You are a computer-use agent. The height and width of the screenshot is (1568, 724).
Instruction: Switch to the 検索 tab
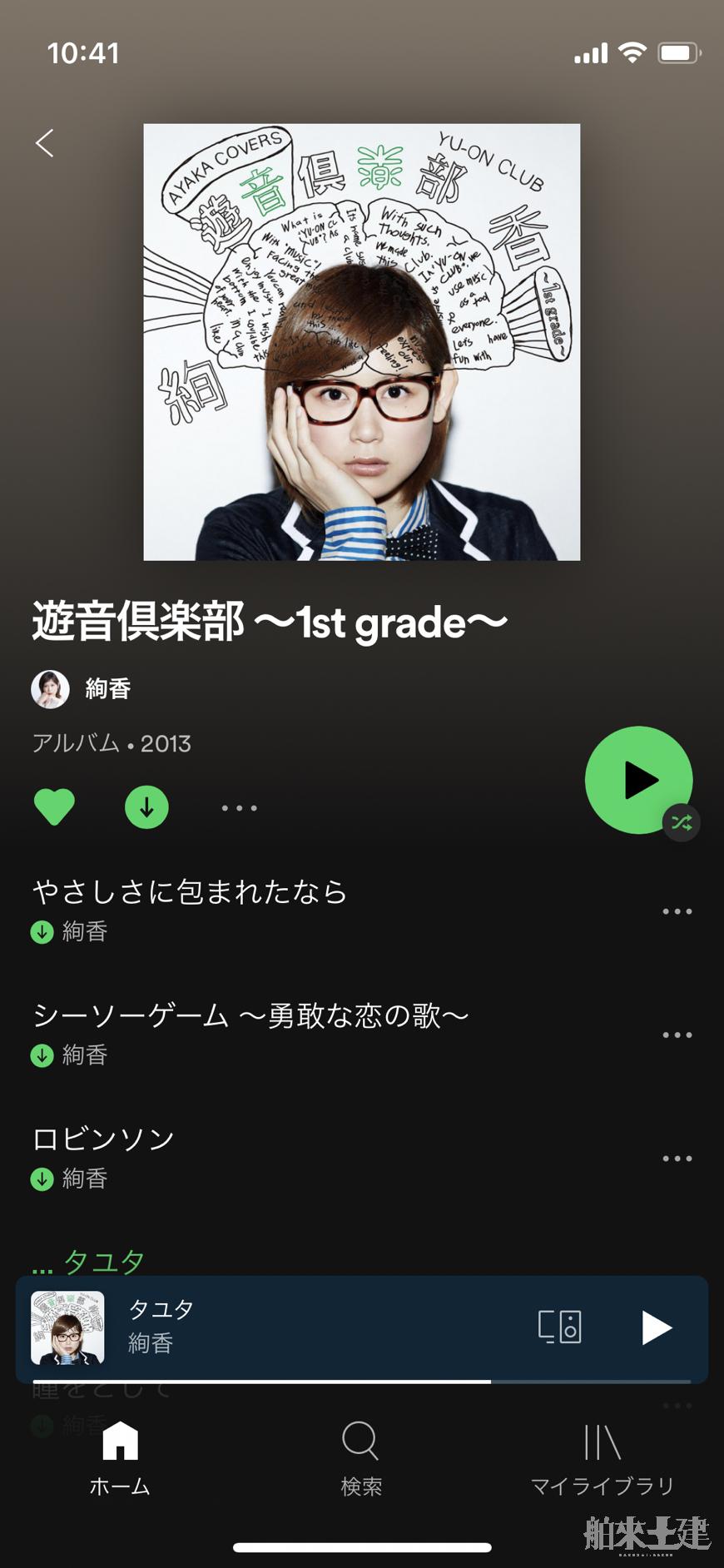(x=361, y=1458)
